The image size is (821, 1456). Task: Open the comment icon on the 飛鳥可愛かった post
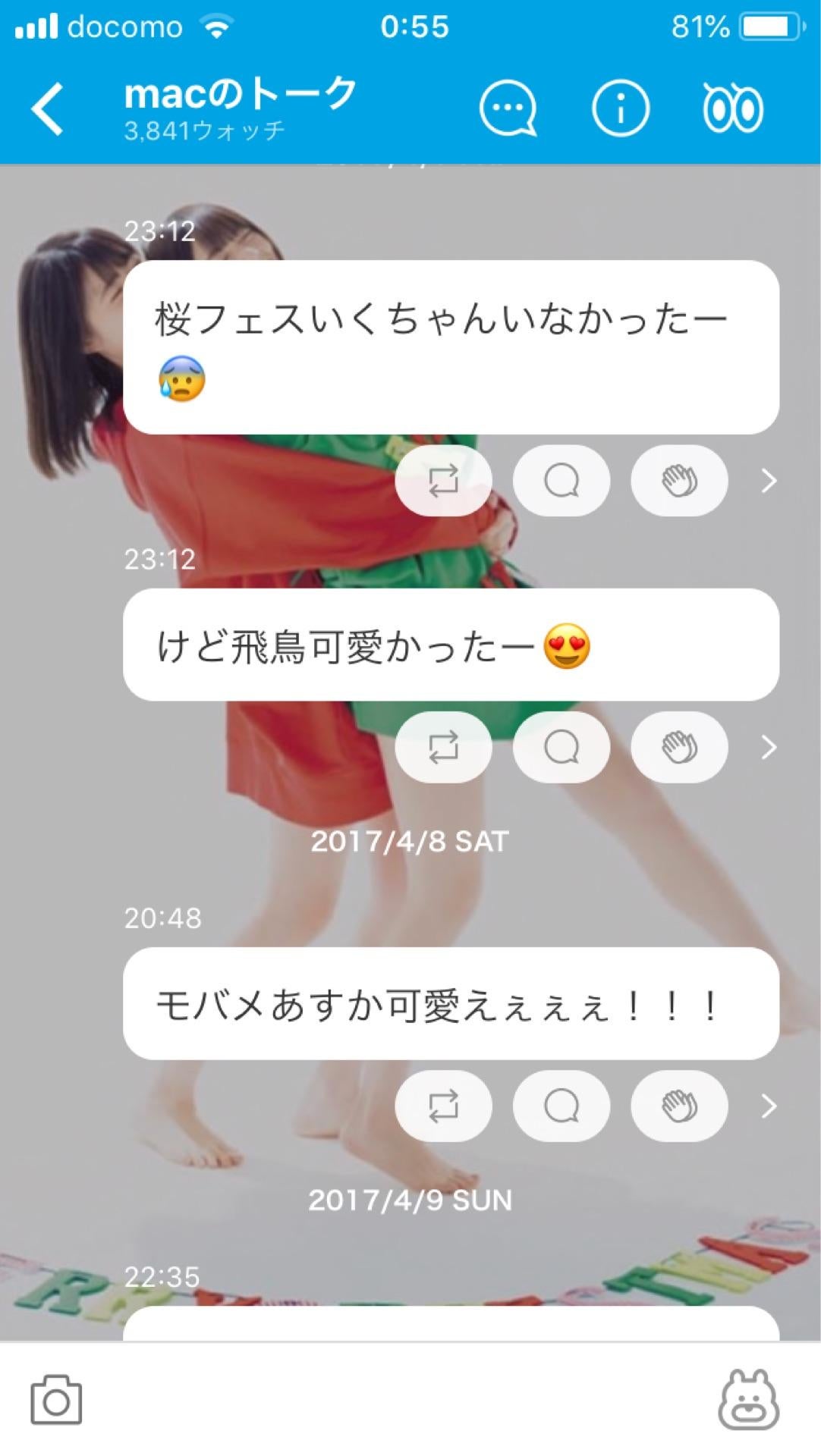[561, 748]
